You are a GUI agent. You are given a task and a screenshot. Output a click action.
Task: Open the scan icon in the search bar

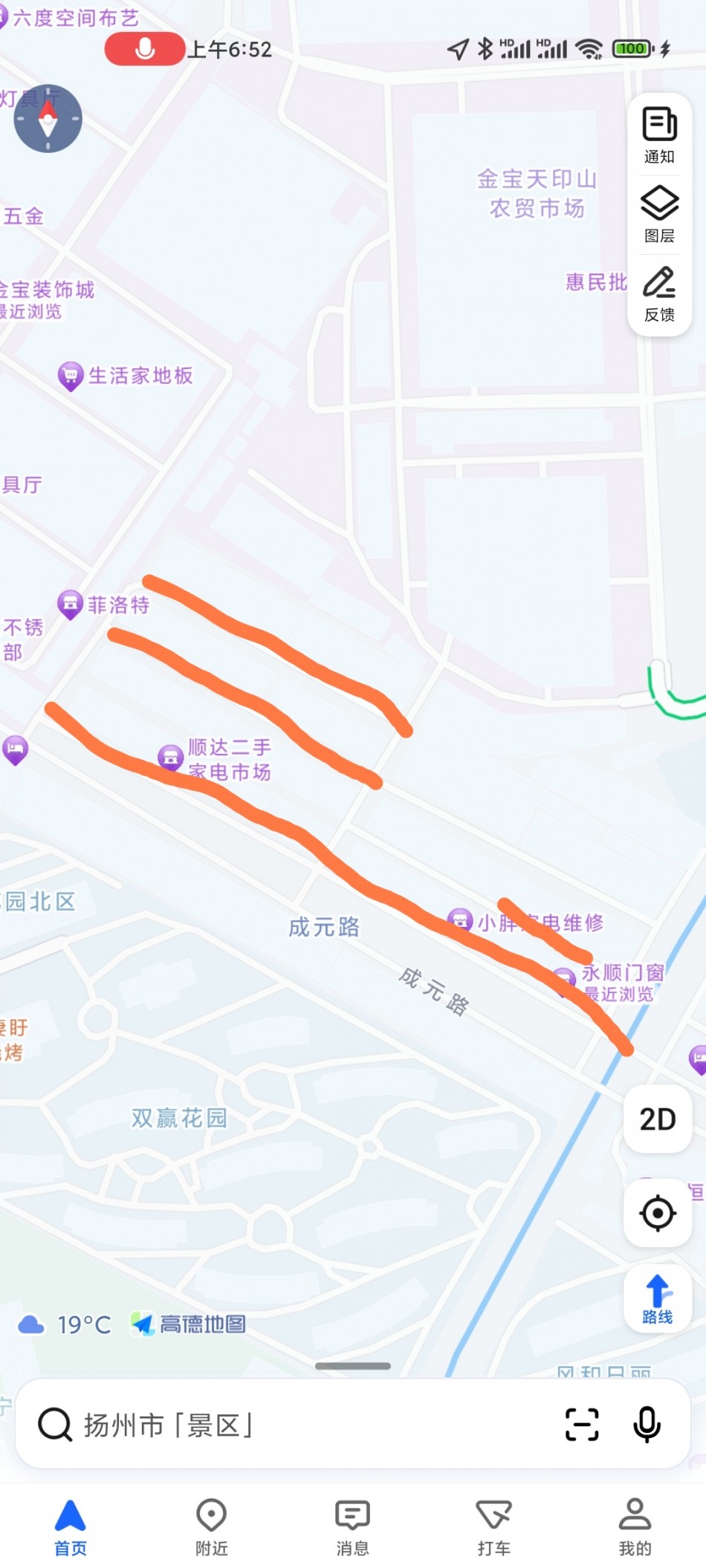pyautogui.click(x=582, y=1425)
